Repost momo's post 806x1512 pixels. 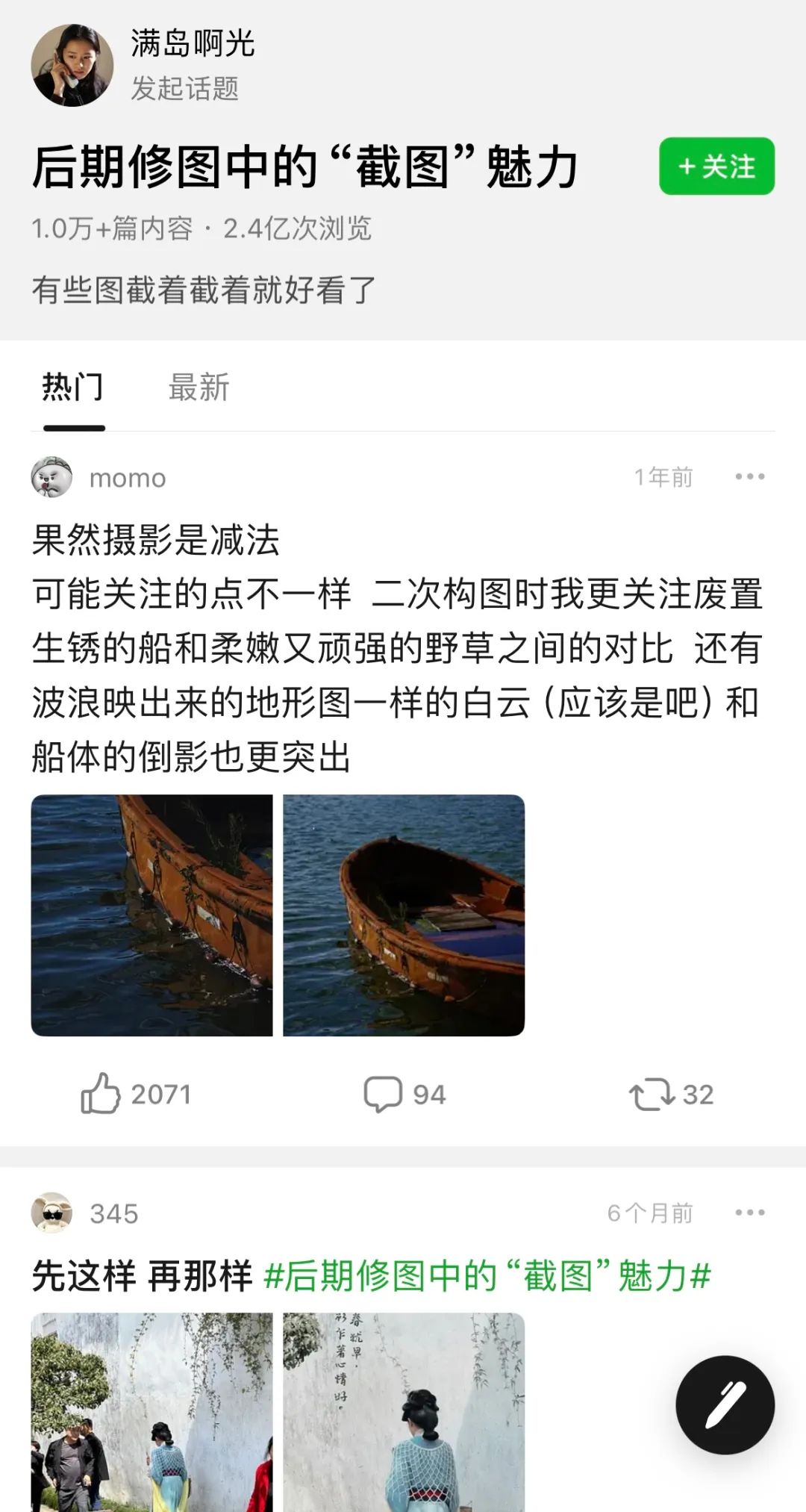pyautogui.click(x=671, y=1094)
